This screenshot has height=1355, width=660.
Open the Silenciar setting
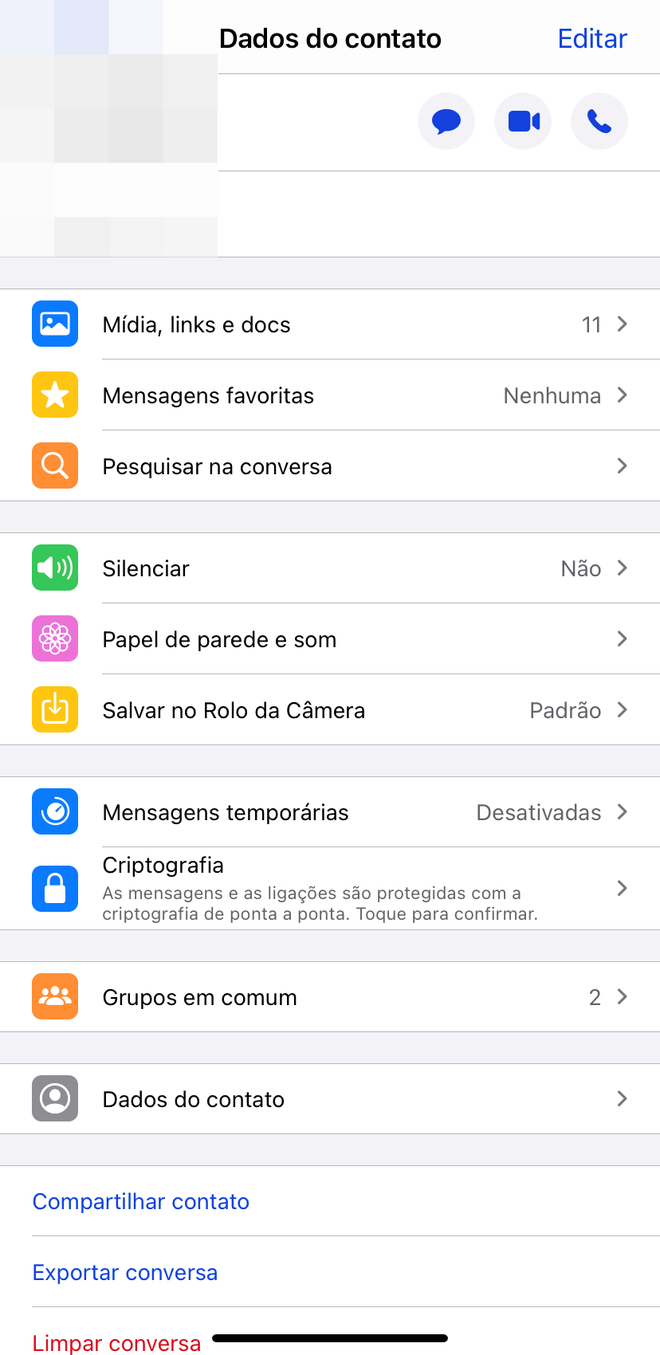pyautogui.click(x=330, y=569)
